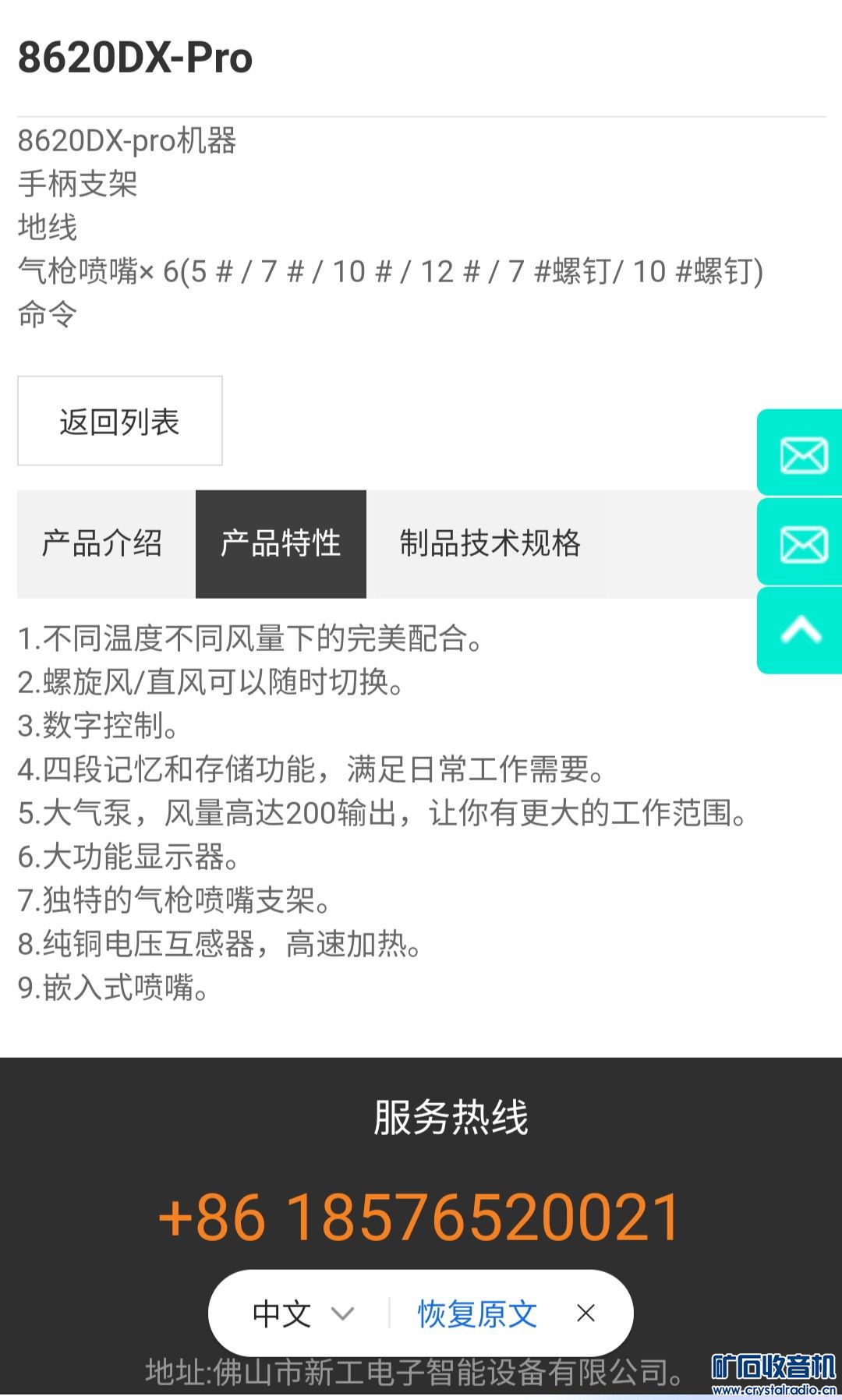Switch to the 产品介绍 tab
This screenshot has width=842, height=1400.
[102, 543]
